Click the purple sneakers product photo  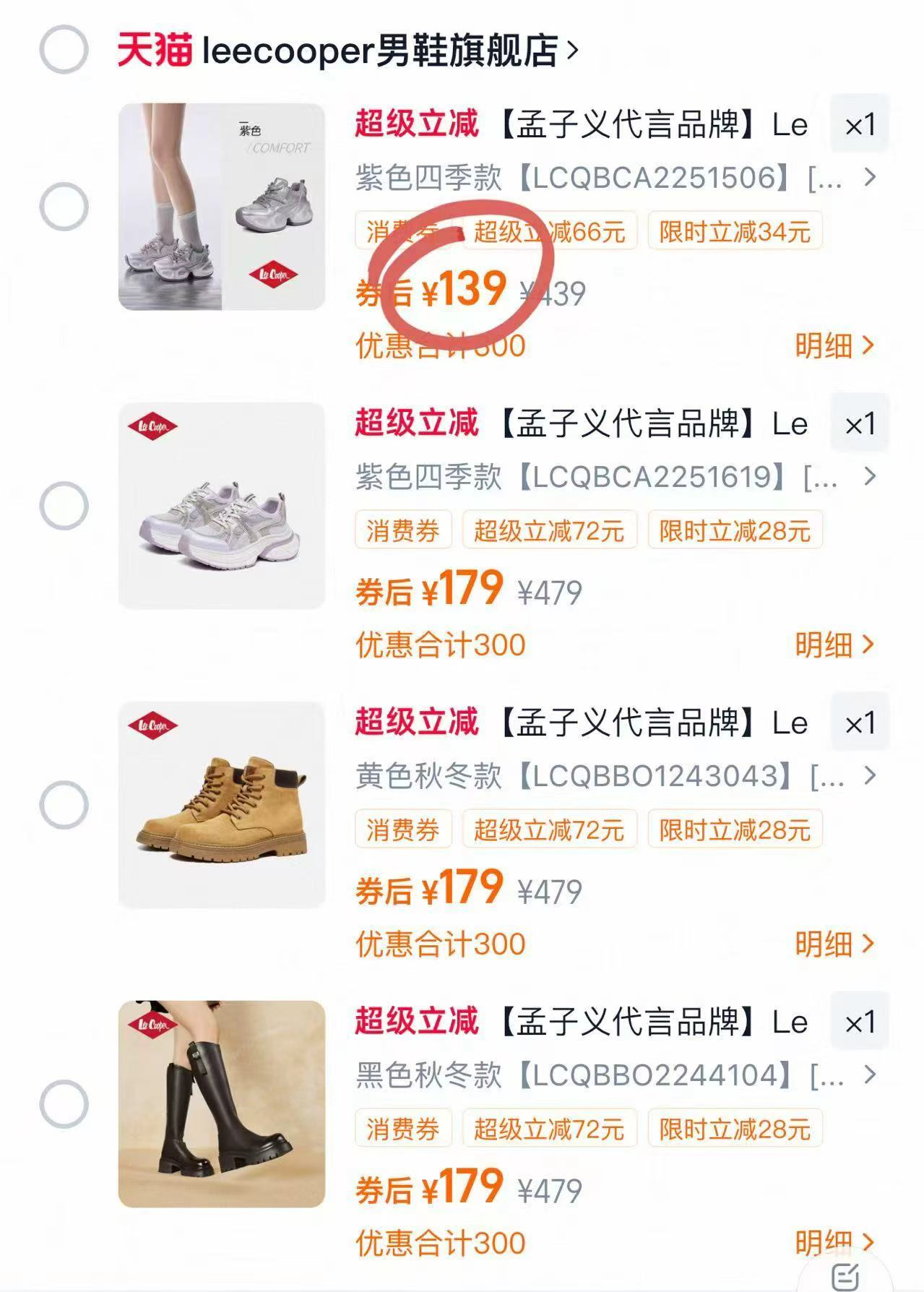tap(220, 207)
